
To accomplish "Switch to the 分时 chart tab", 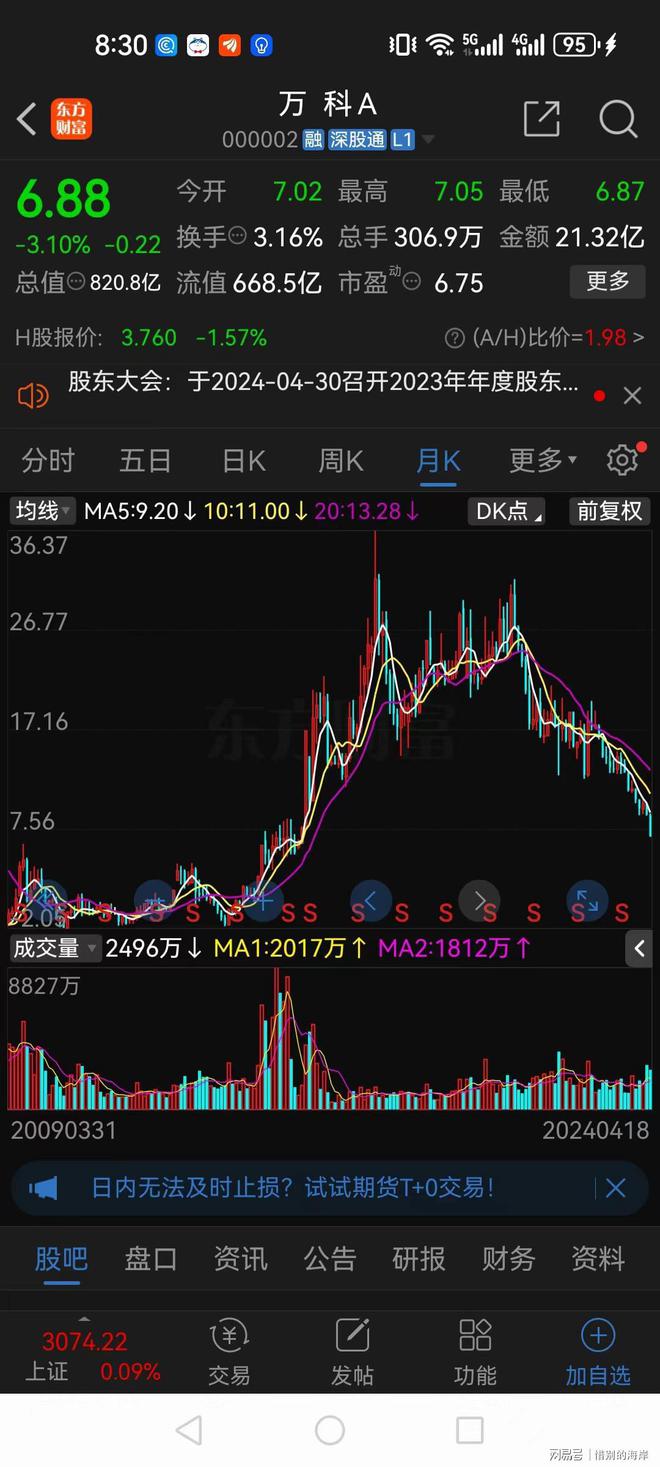I will pyautogui.click(x=48, y=461).
